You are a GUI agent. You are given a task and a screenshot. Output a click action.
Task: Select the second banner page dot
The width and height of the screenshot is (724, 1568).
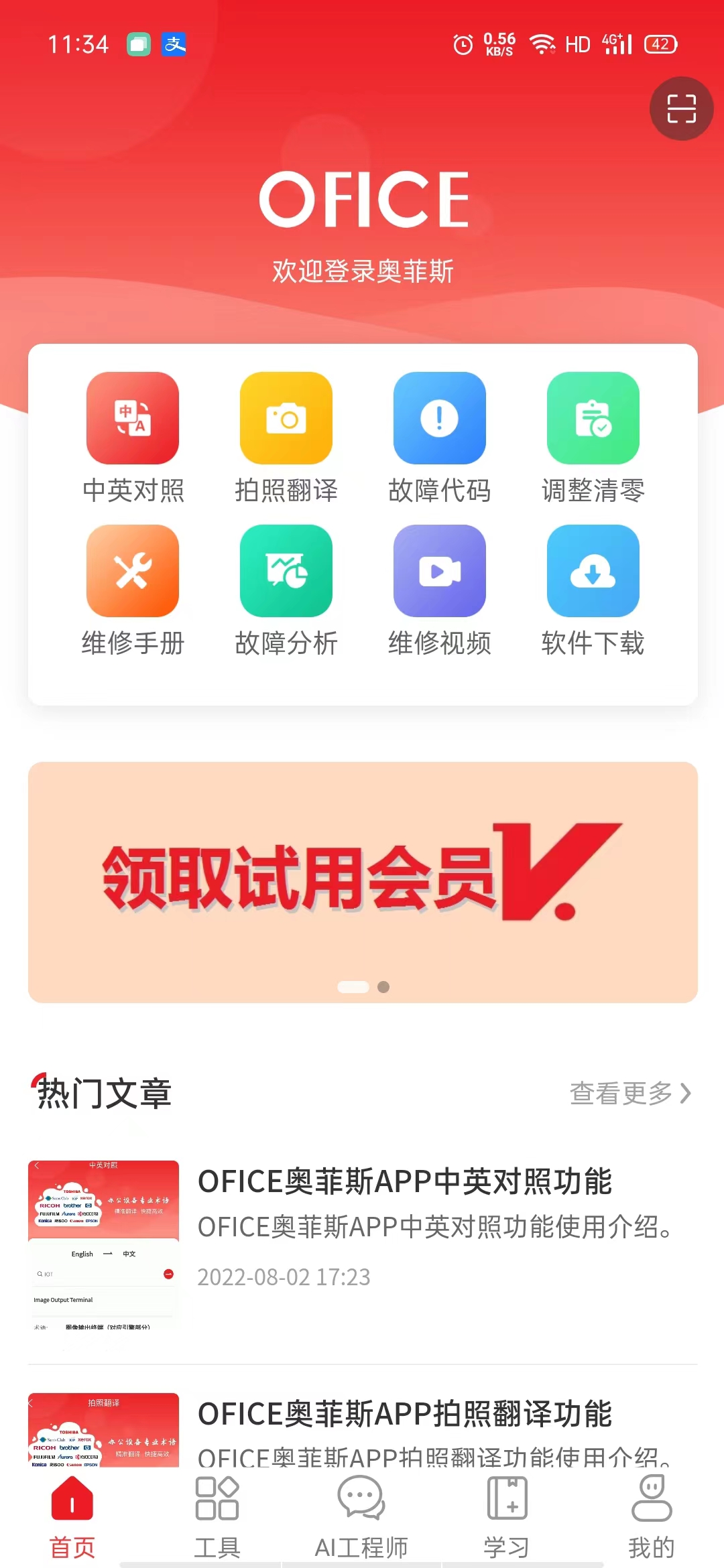pos(383,987)
